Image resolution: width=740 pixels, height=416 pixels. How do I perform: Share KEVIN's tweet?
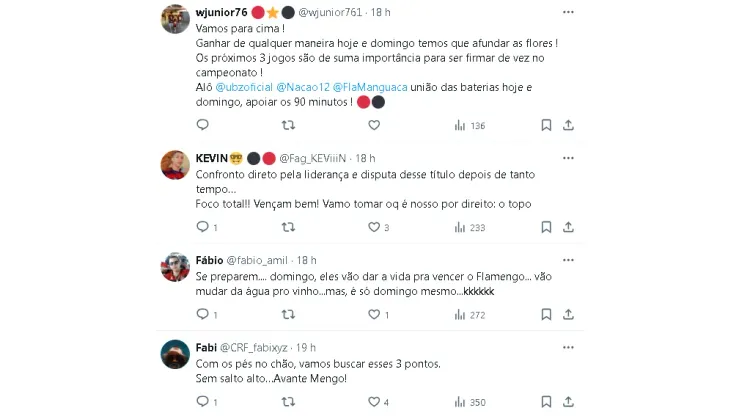(568, 227)
